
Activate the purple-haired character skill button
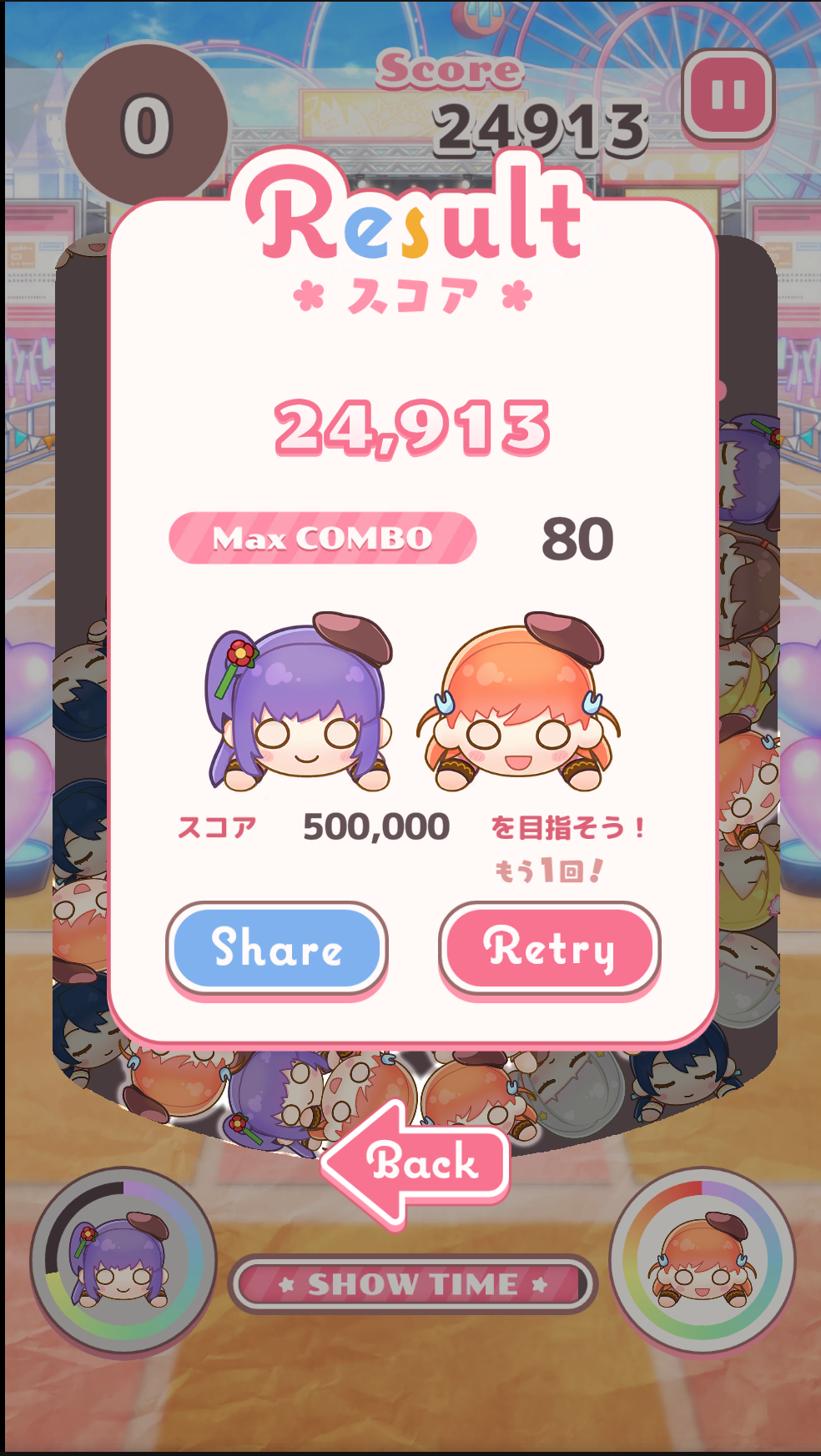click(123, 1261)
